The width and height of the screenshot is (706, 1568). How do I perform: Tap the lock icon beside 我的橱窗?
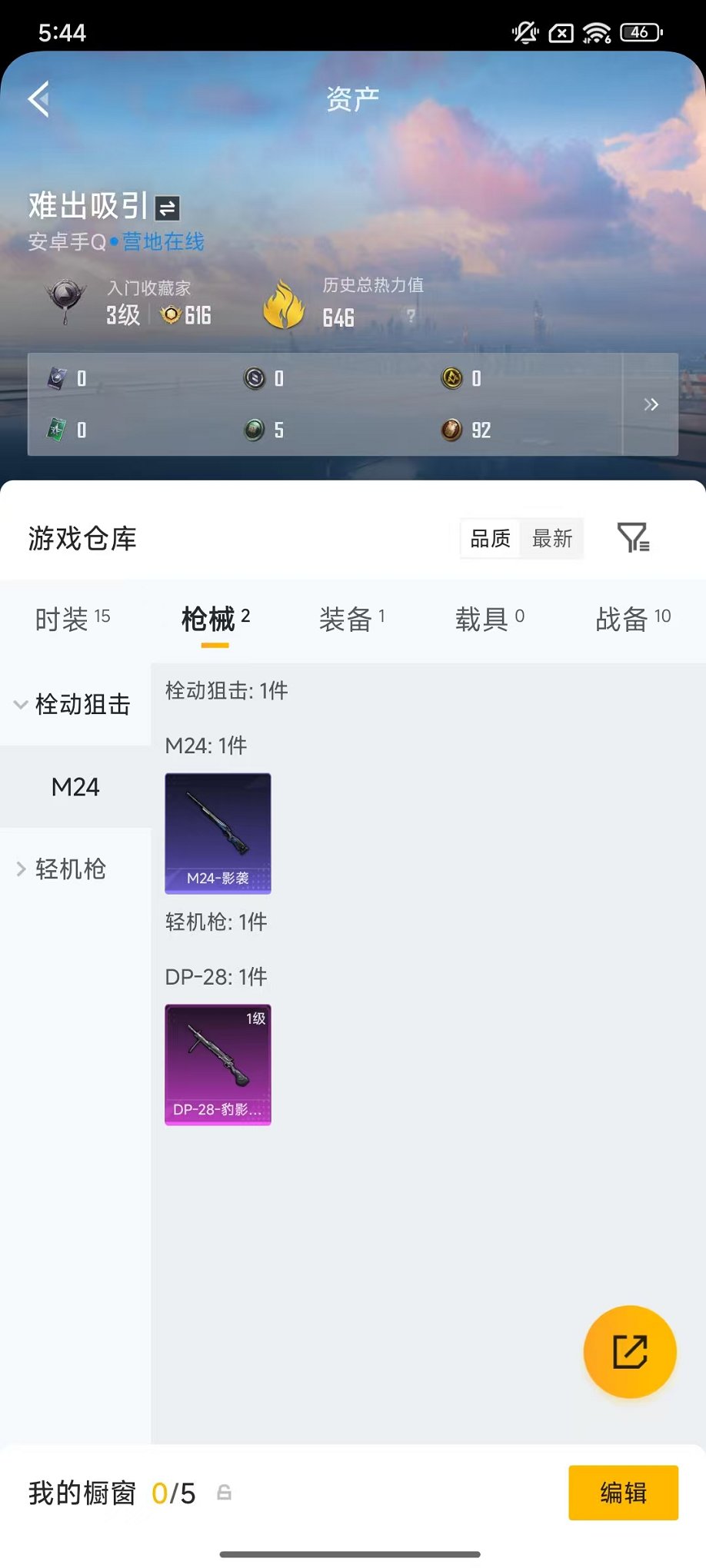click(224, 1493)
